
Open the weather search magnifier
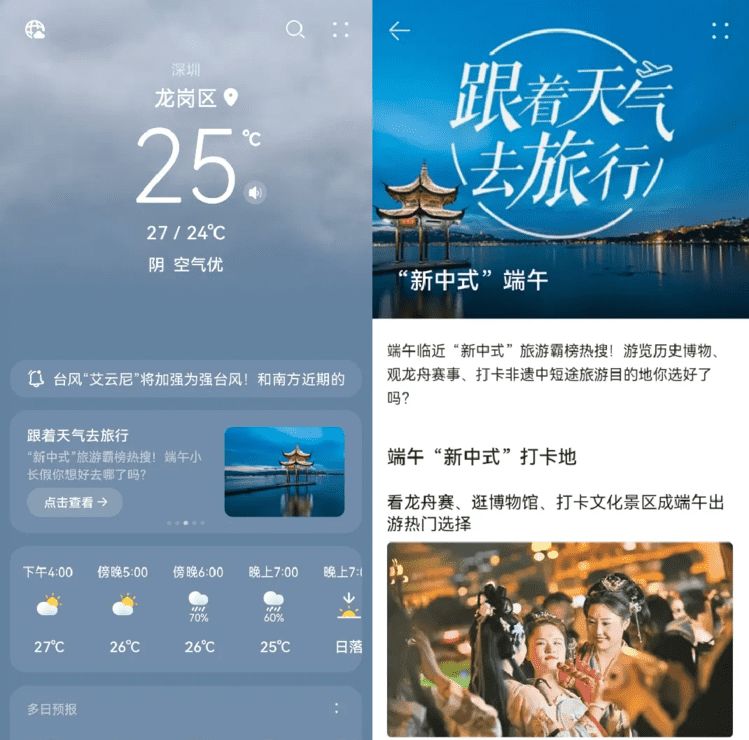tap(295, 30)
